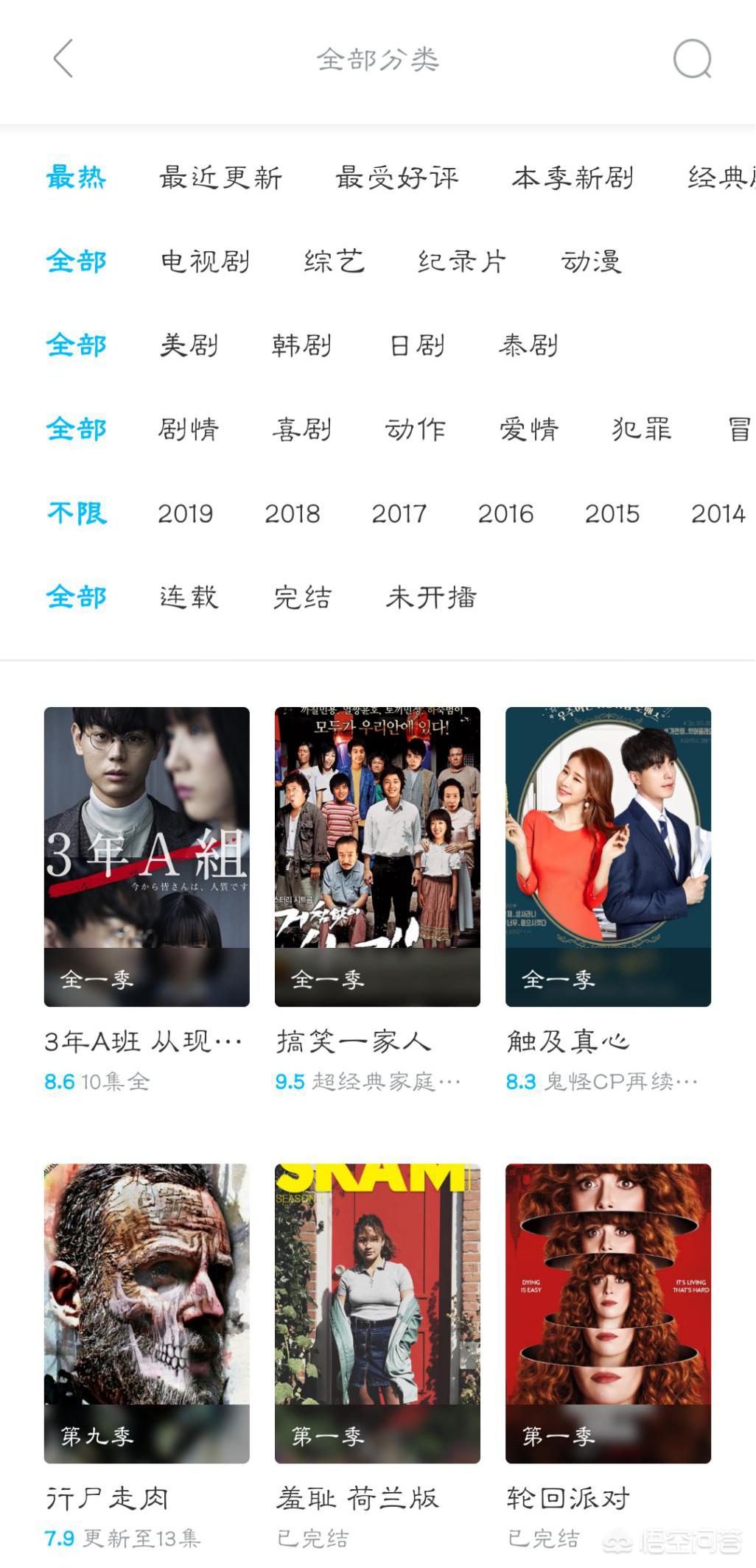This screenshot has height=1568, width=756.
Task: Choose 动漫 category
Action: click(x=591, y=261)
